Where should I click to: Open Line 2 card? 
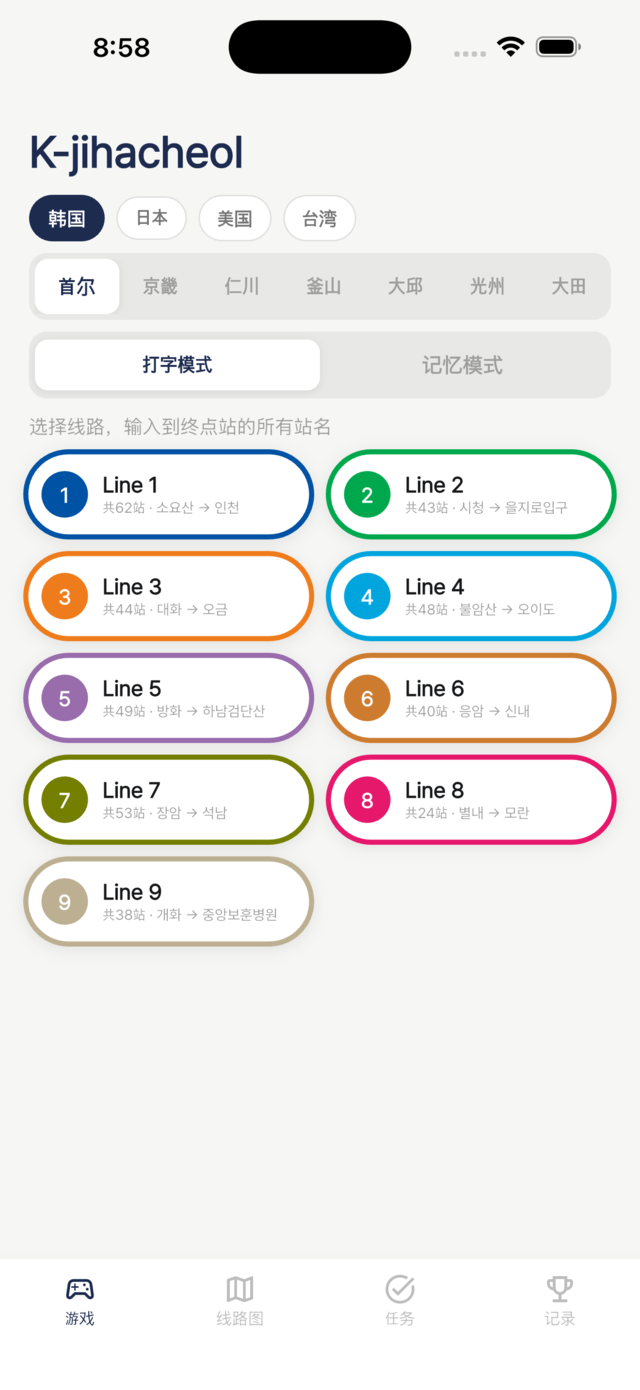[x=471, y=495]
